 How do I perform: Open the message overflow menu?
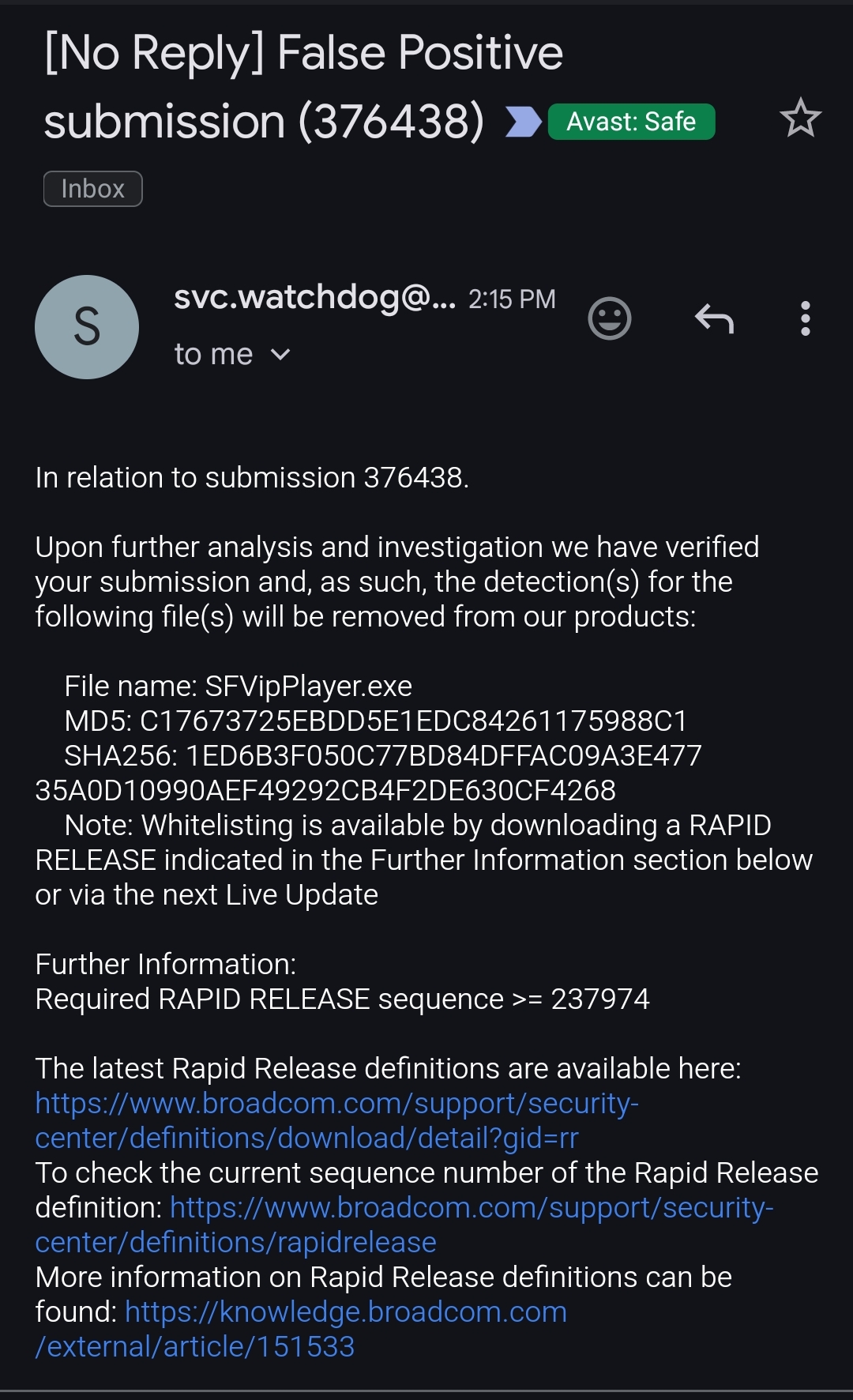tap(805, 319)
